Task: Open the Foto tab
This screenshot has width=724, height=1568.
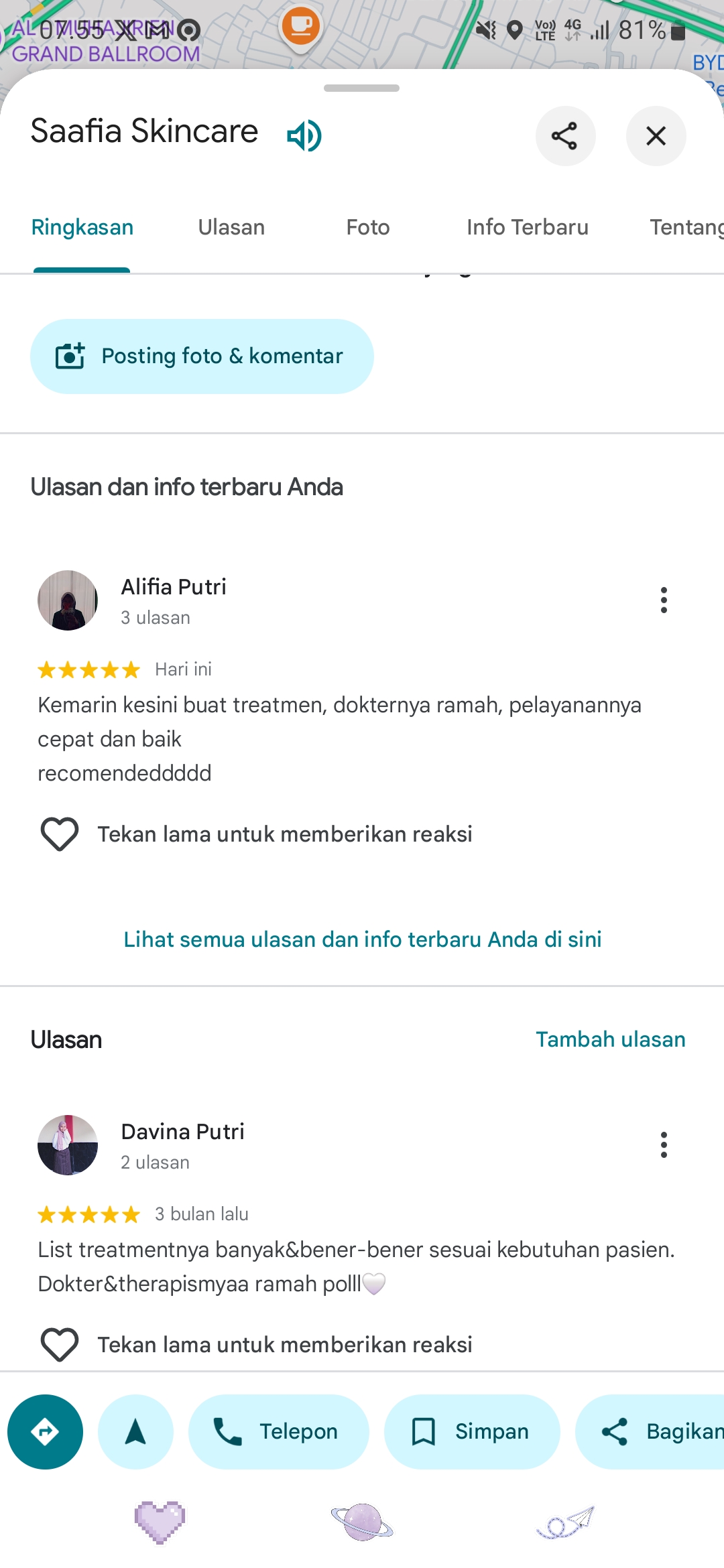Action: click(x=368, y=227)
